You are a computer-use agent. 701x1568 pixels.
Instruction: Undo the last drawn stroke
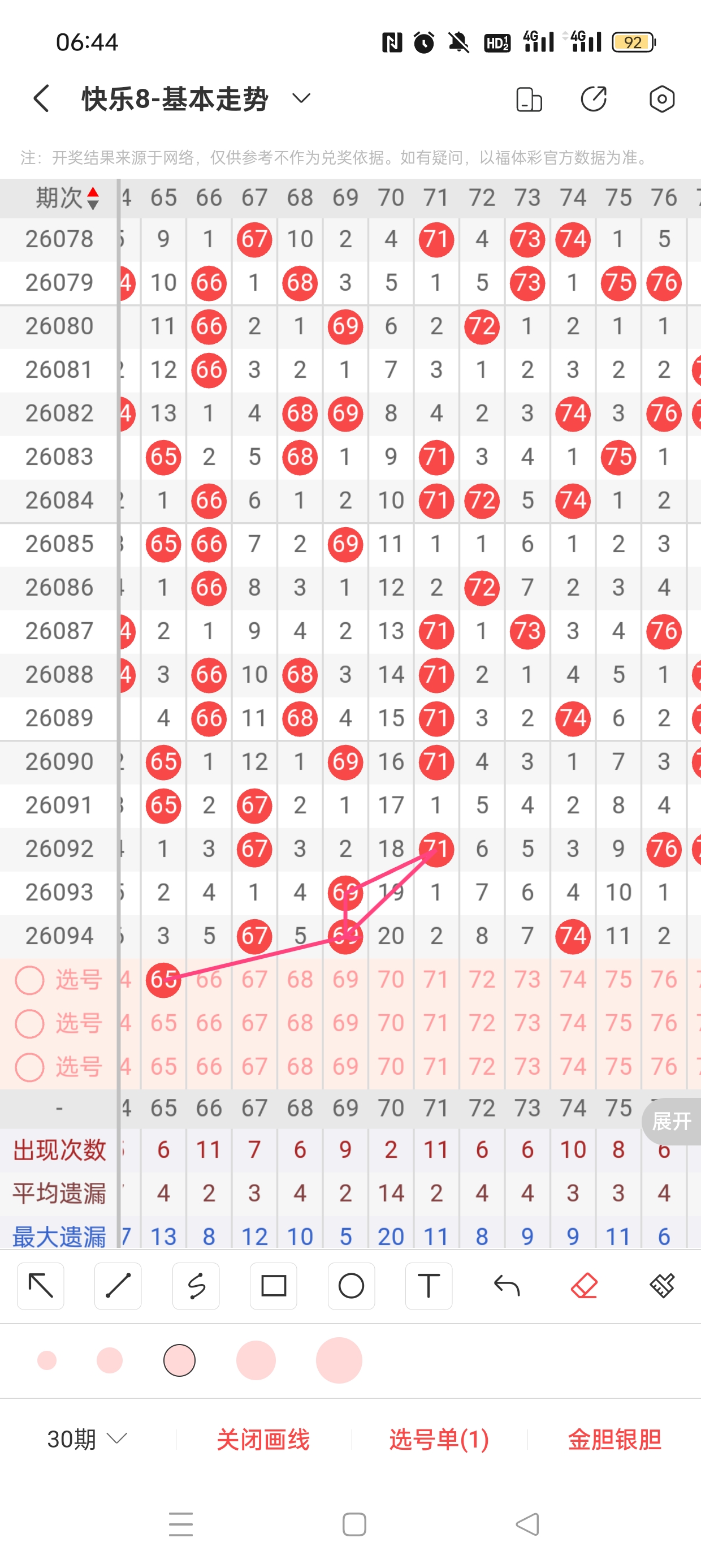[x=507, y=1286]
